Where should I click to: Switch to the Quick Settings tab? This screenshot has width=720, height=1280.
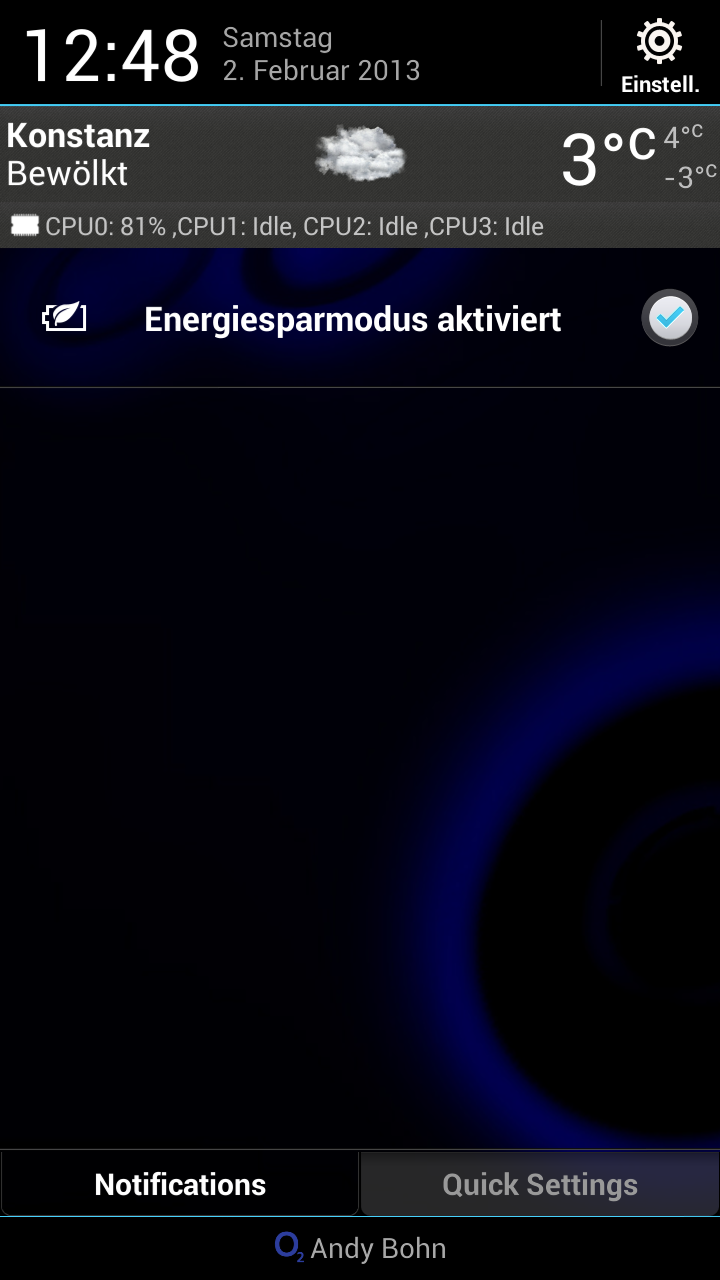coord(540,1185)
